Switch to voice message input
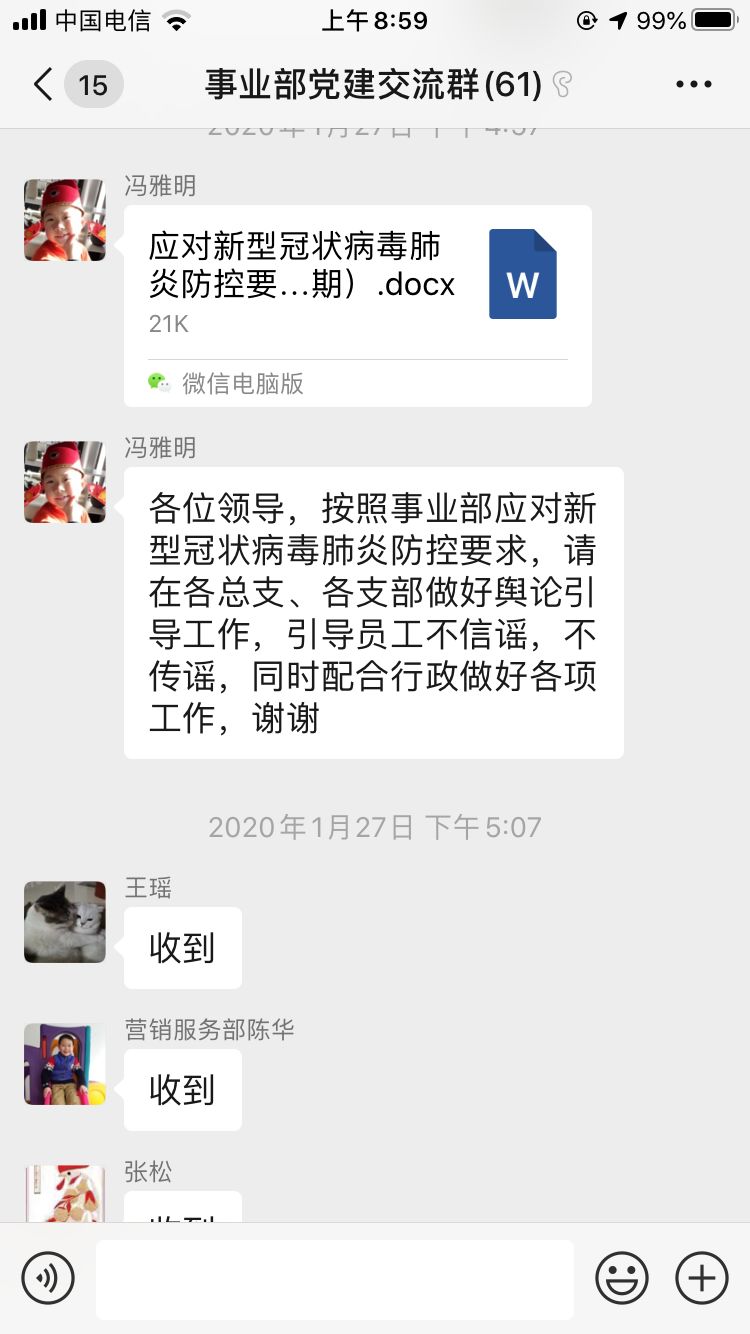Image resolution: width=750 pixels, height=1334 pixels. (48, 1278)
